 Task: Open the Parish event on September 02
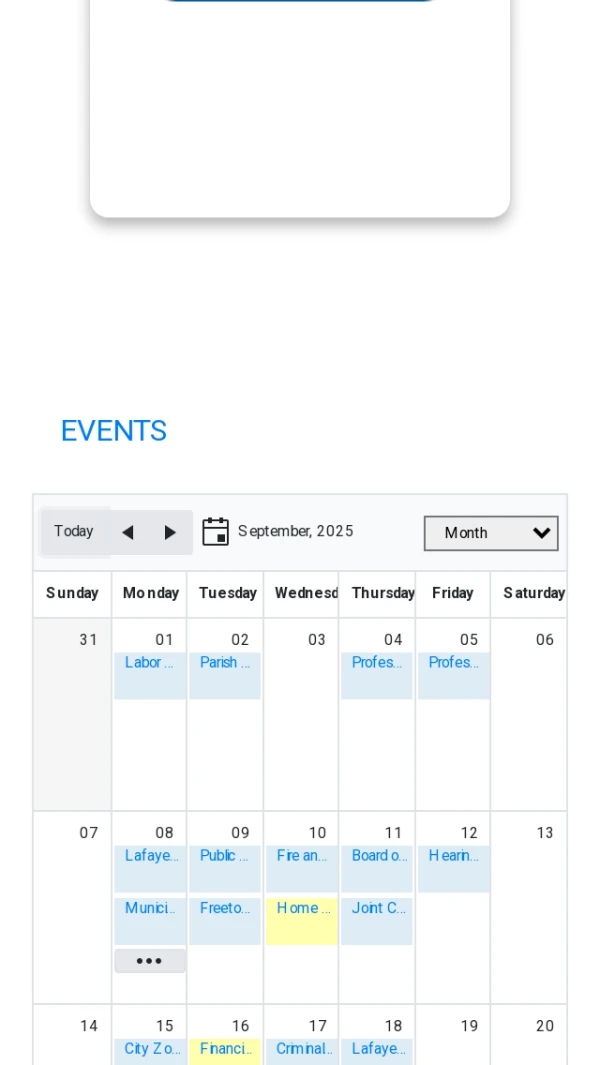click(225, 674)
